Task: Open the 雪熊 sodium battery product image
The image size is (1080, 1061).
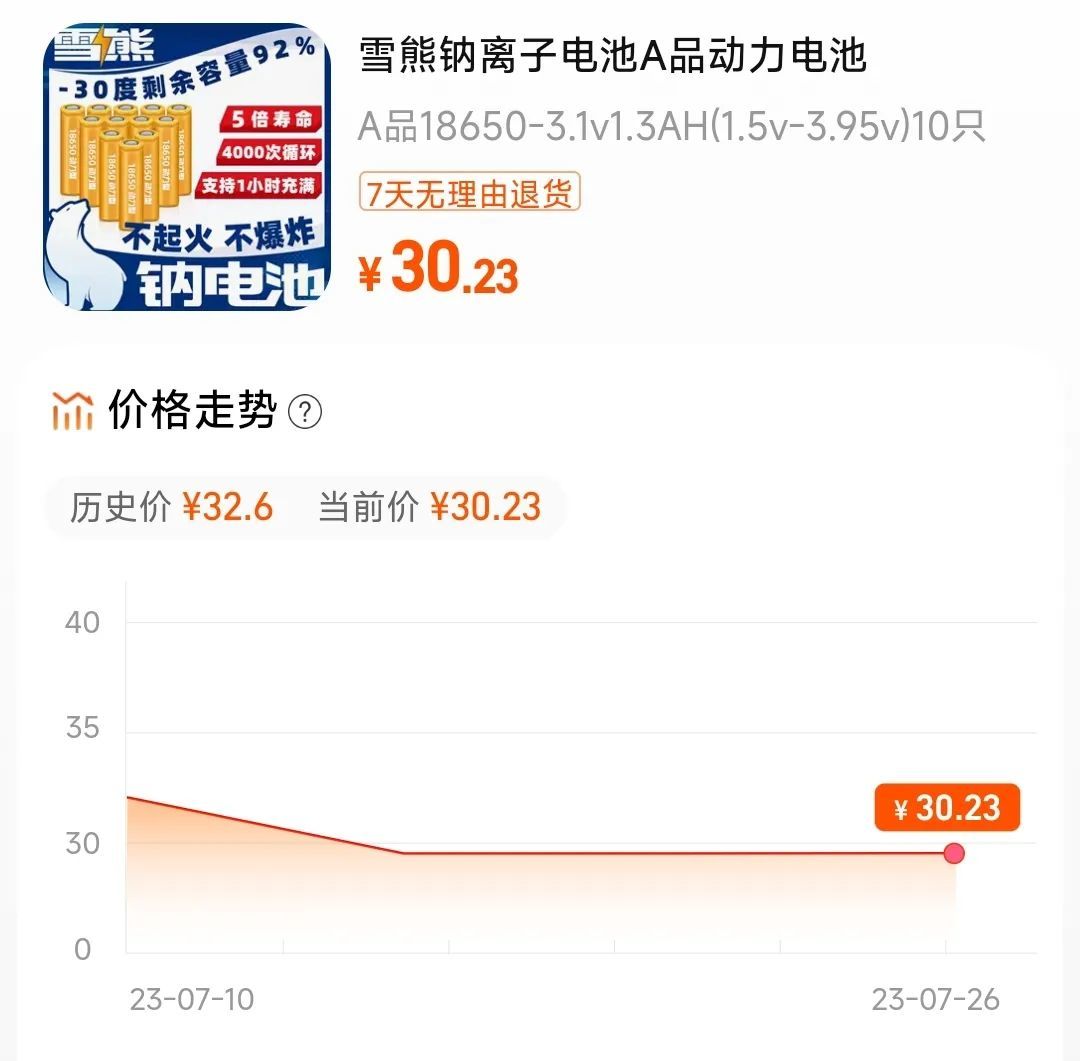Action: (187, 167)
